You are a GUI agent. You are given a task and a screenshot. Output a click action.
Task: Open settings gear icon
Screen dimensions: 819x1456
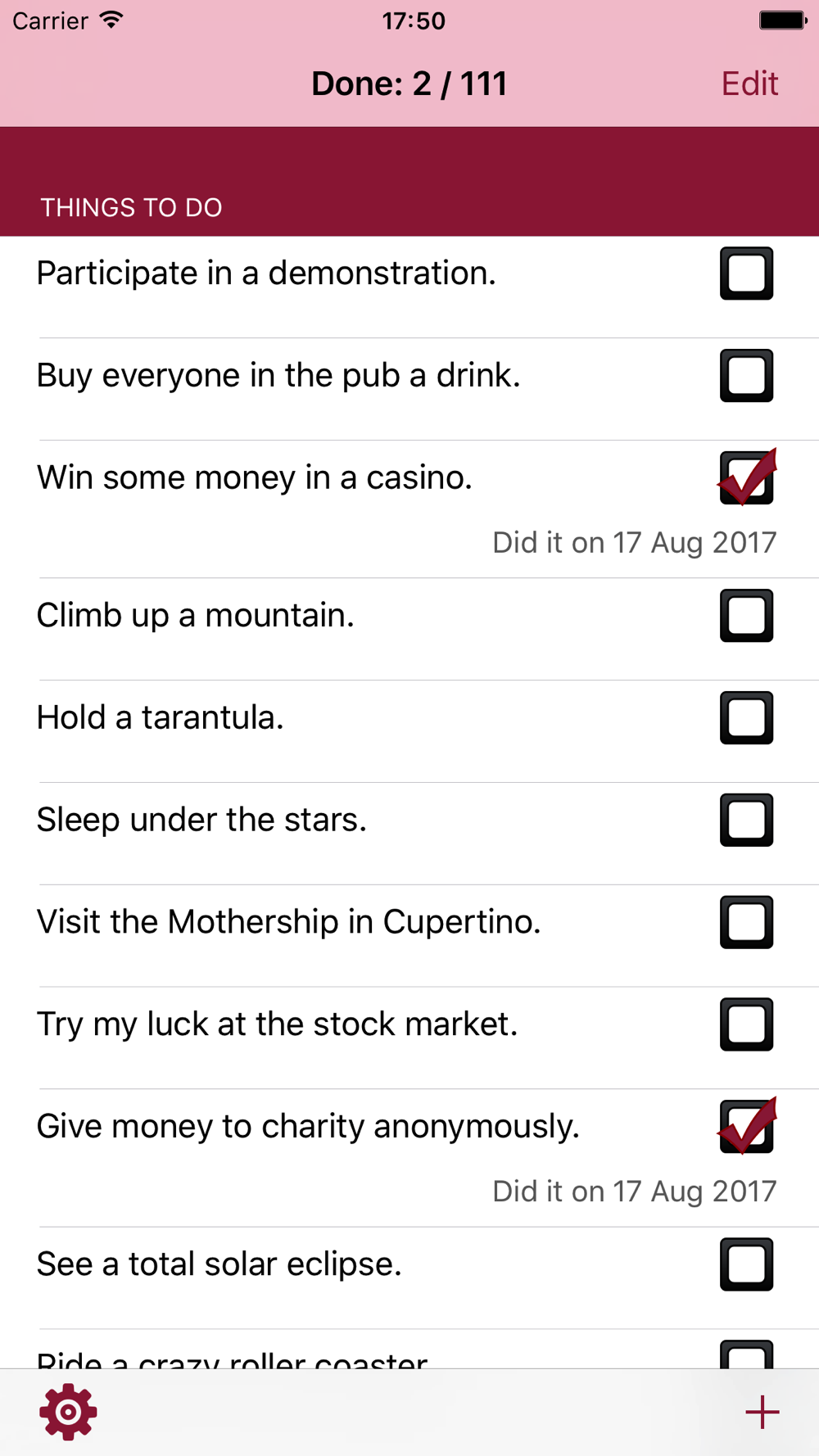[68, 1412]
